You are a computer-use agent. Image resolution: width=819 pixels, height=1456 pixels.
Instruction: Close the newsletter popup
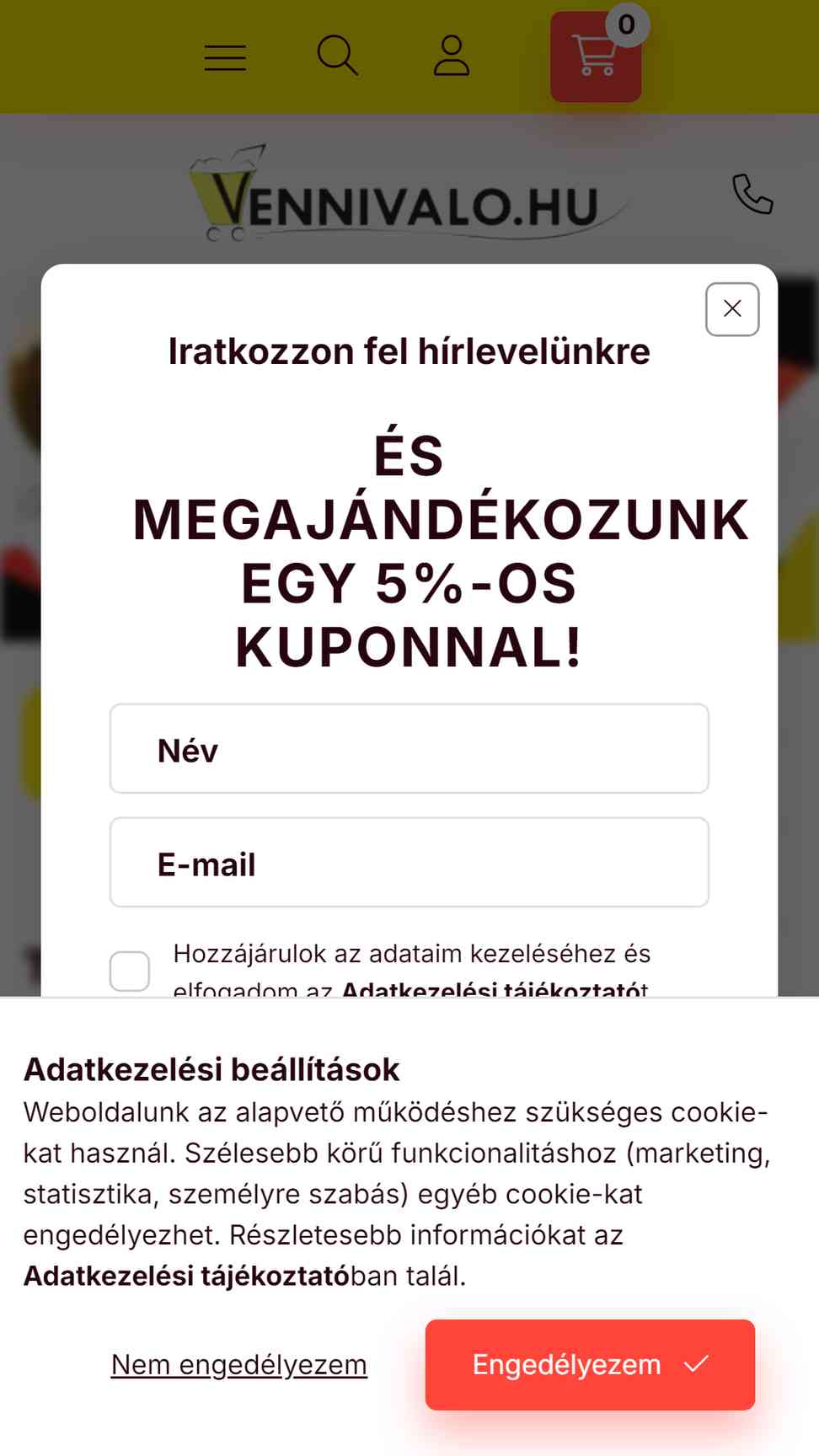[x=732, y=309]
